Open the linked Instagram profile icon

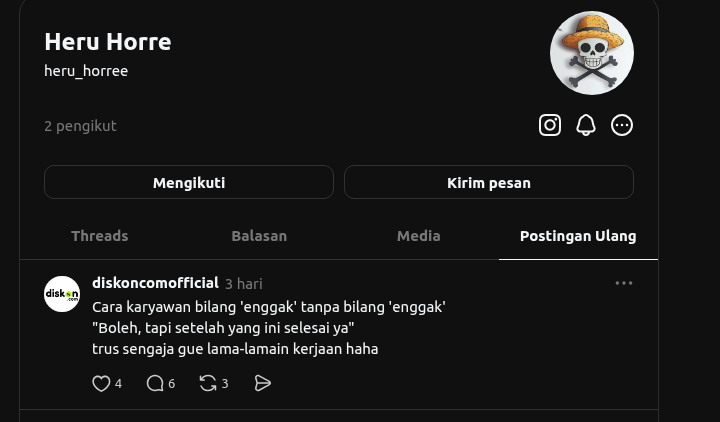tap(550, 125)
